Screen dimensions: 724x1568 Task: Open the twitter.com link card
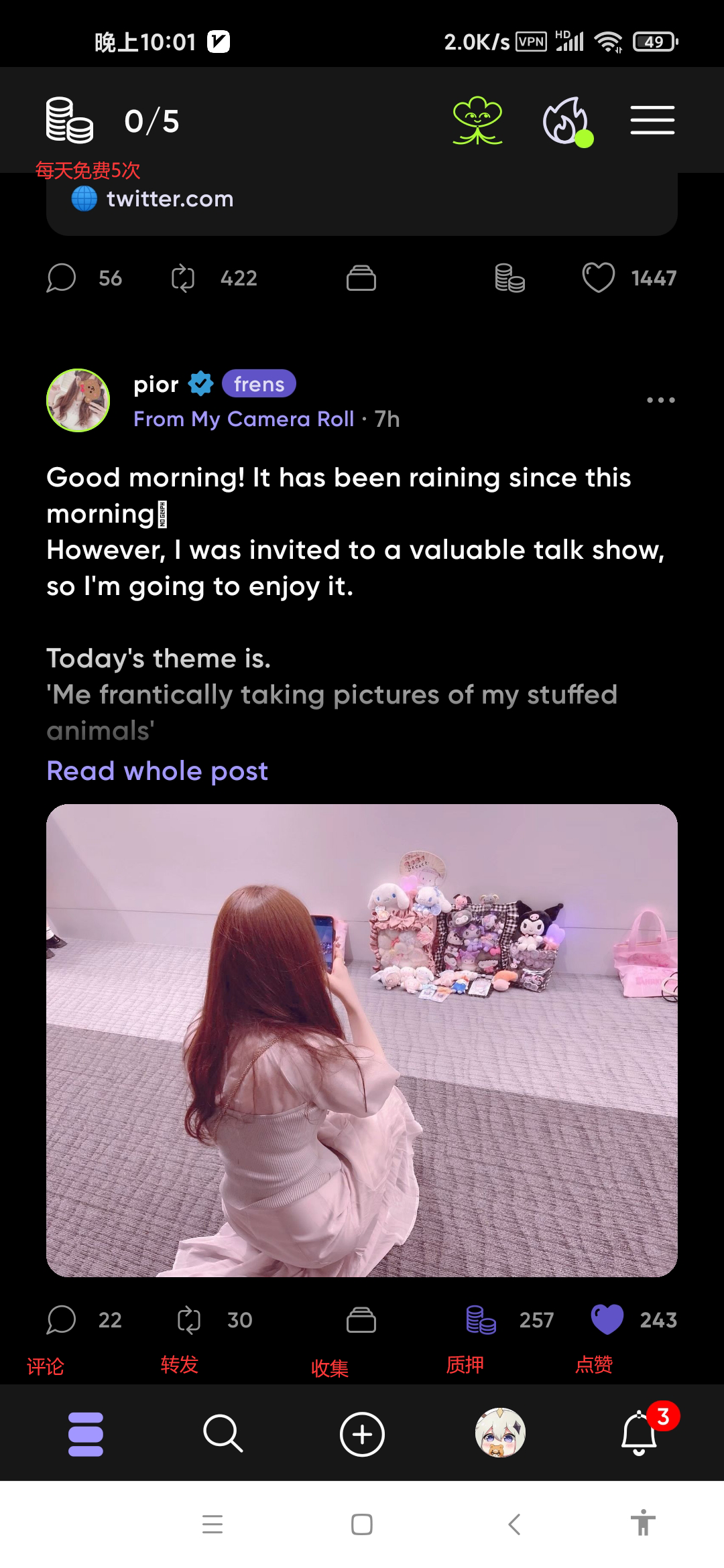362,201
